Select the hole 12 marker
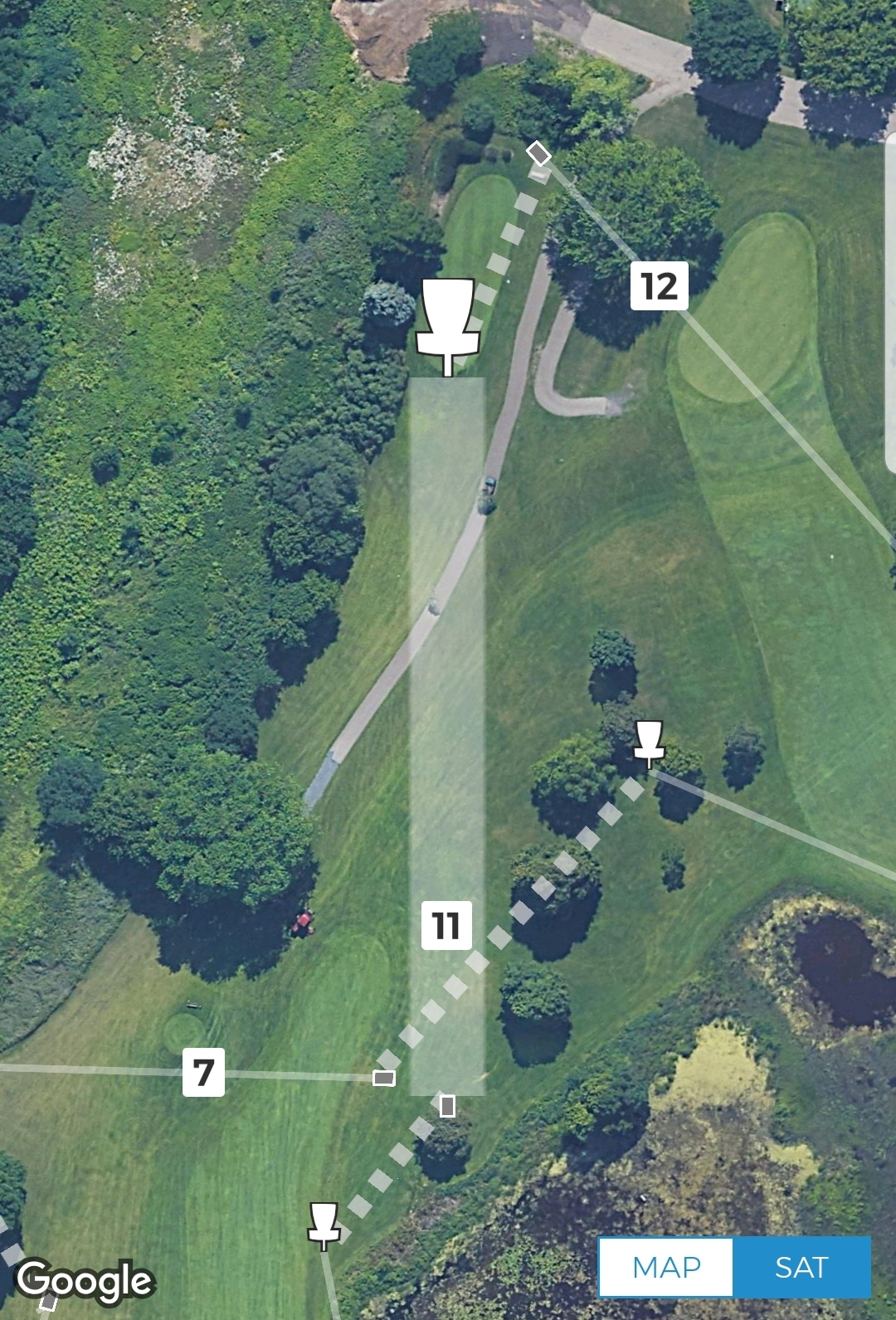 point(660,286)
